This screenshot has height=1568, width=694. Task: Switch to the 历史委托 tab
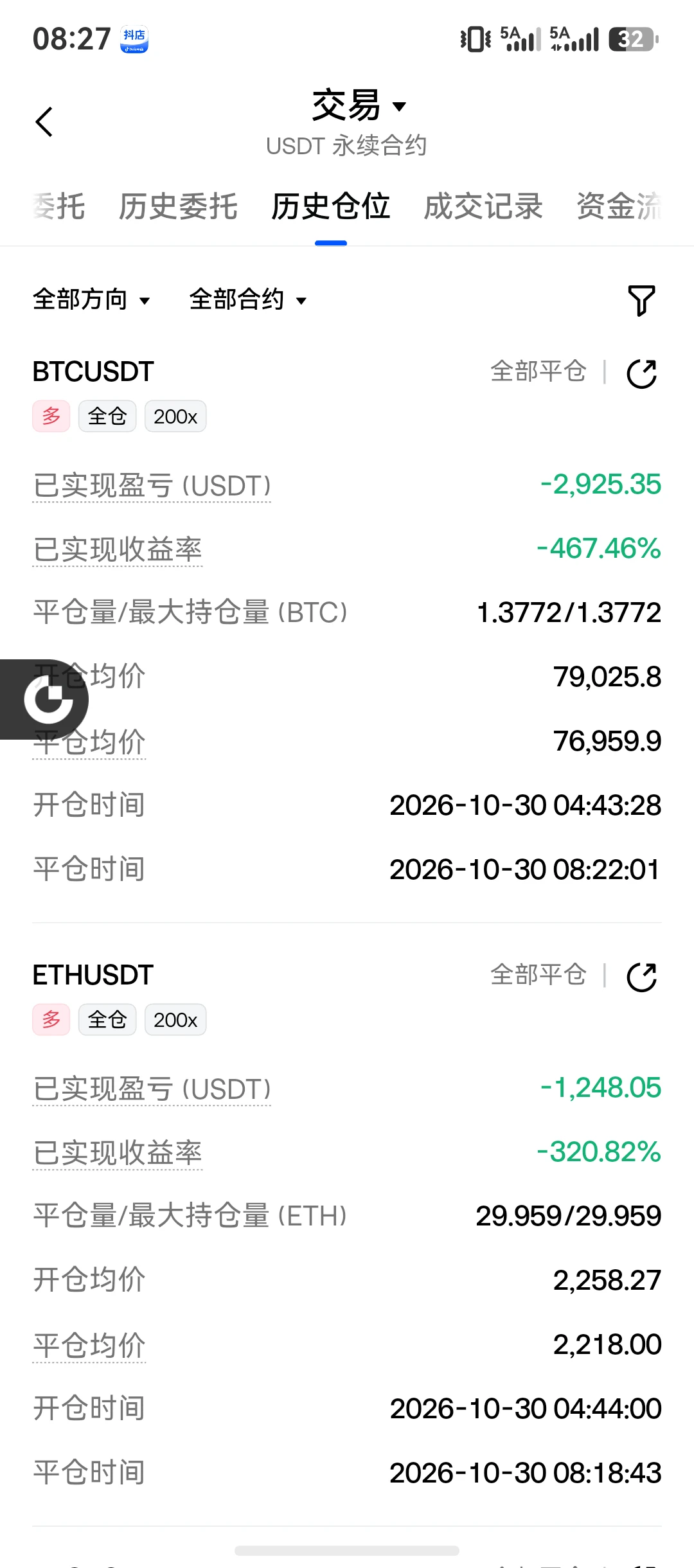178,207
